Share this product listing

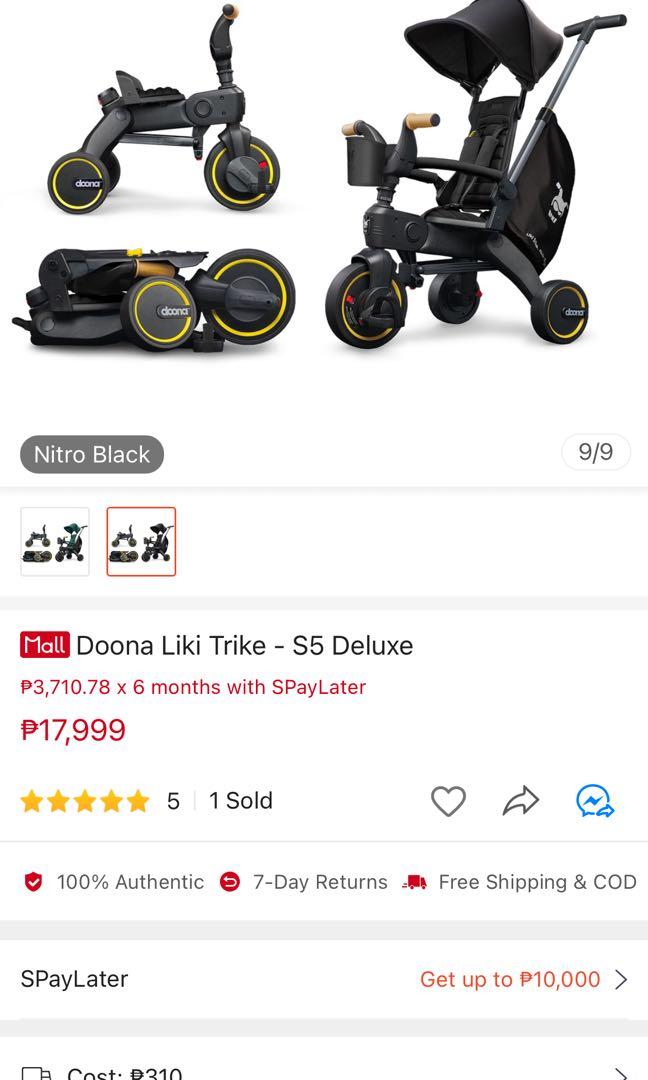pos(520,801)
